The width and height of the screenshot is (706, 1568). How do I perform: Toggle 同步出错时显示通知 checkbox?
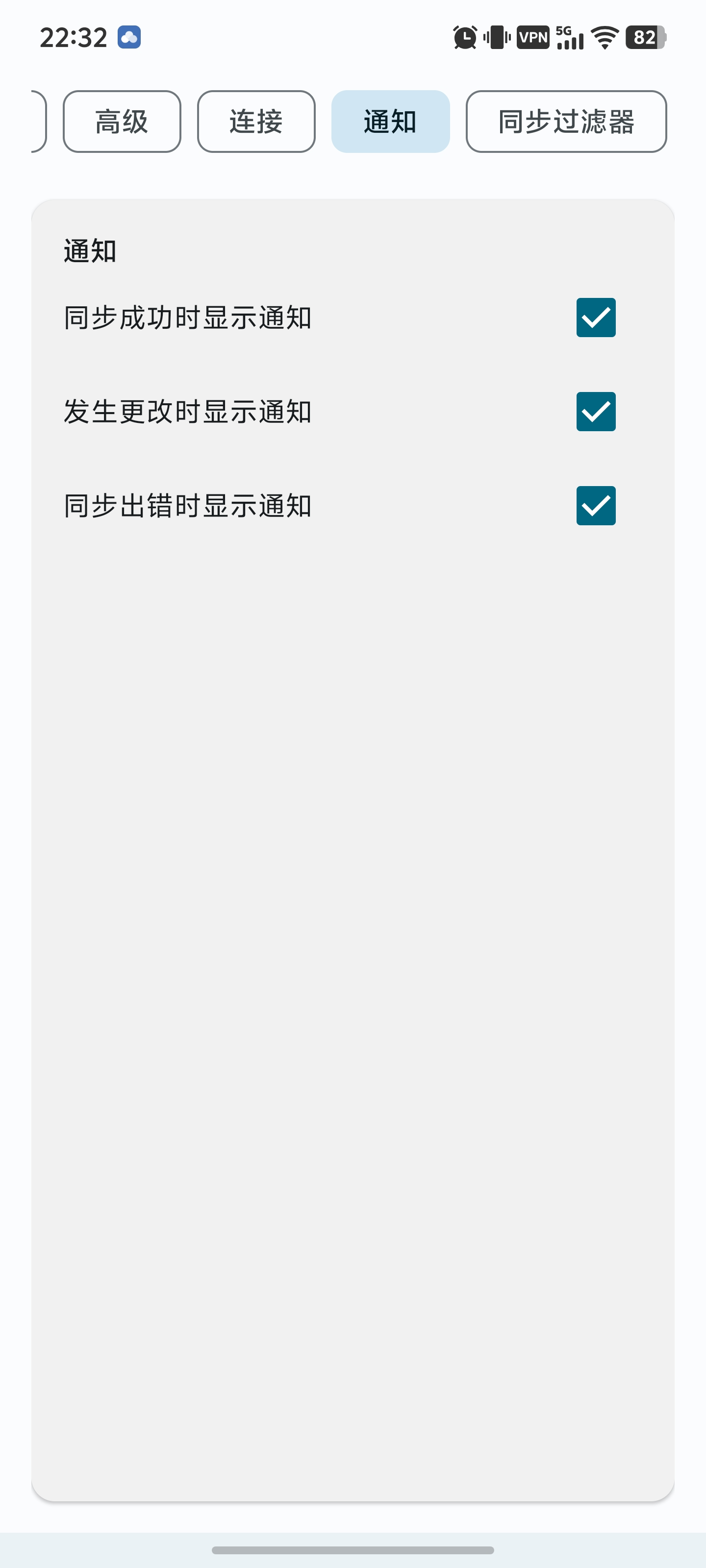(x=596, y=506)
